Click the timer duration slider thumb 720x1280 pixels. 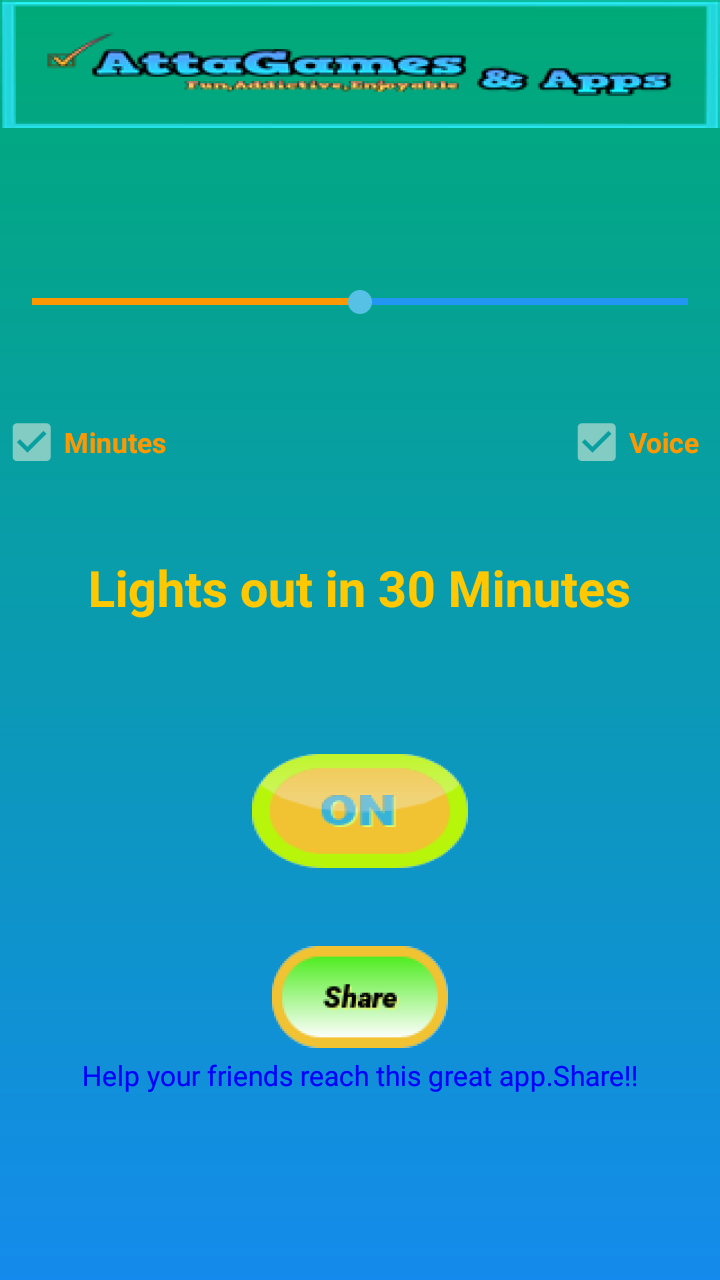[x=360, y=302]
